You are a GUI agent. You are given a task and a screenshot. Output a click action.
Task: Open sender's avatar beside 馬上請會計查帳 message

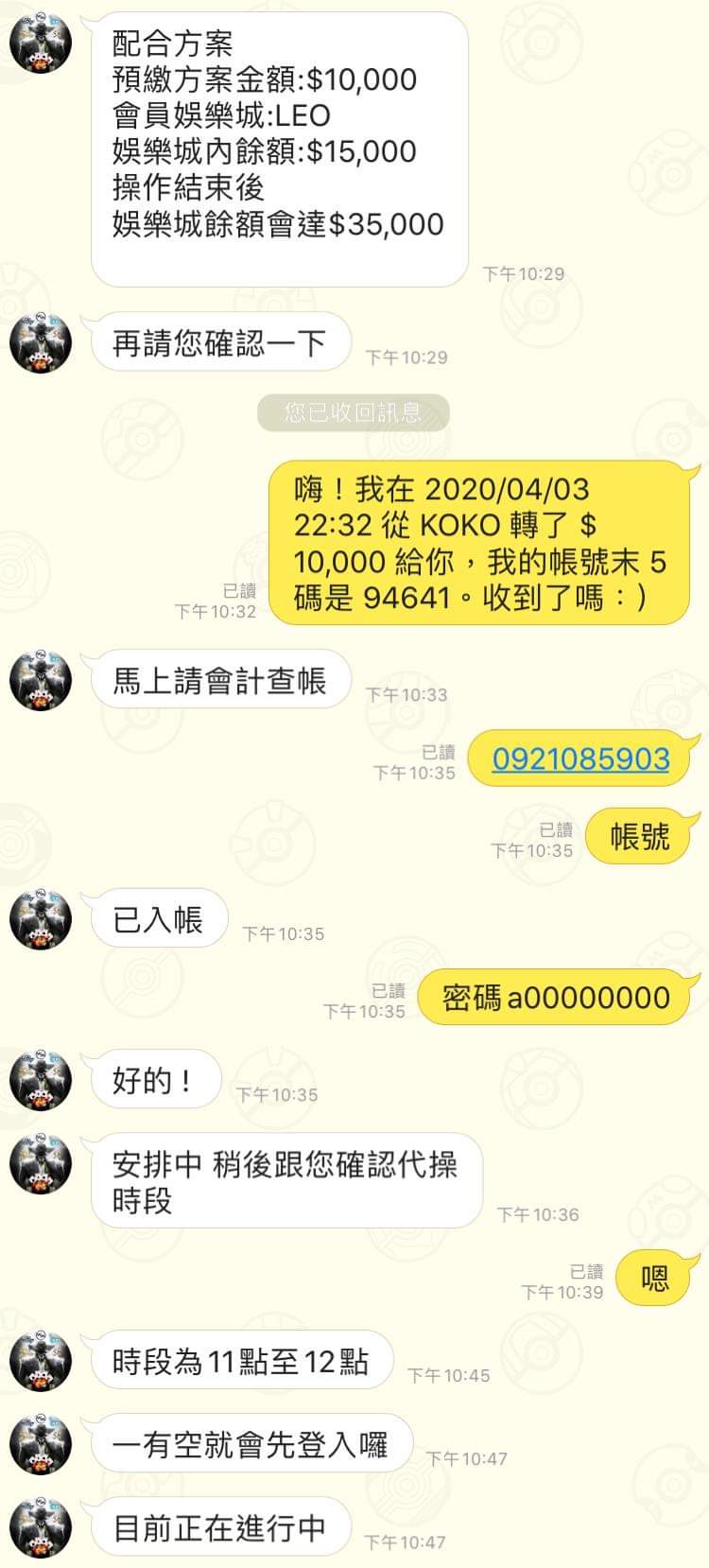click(41, 679)
